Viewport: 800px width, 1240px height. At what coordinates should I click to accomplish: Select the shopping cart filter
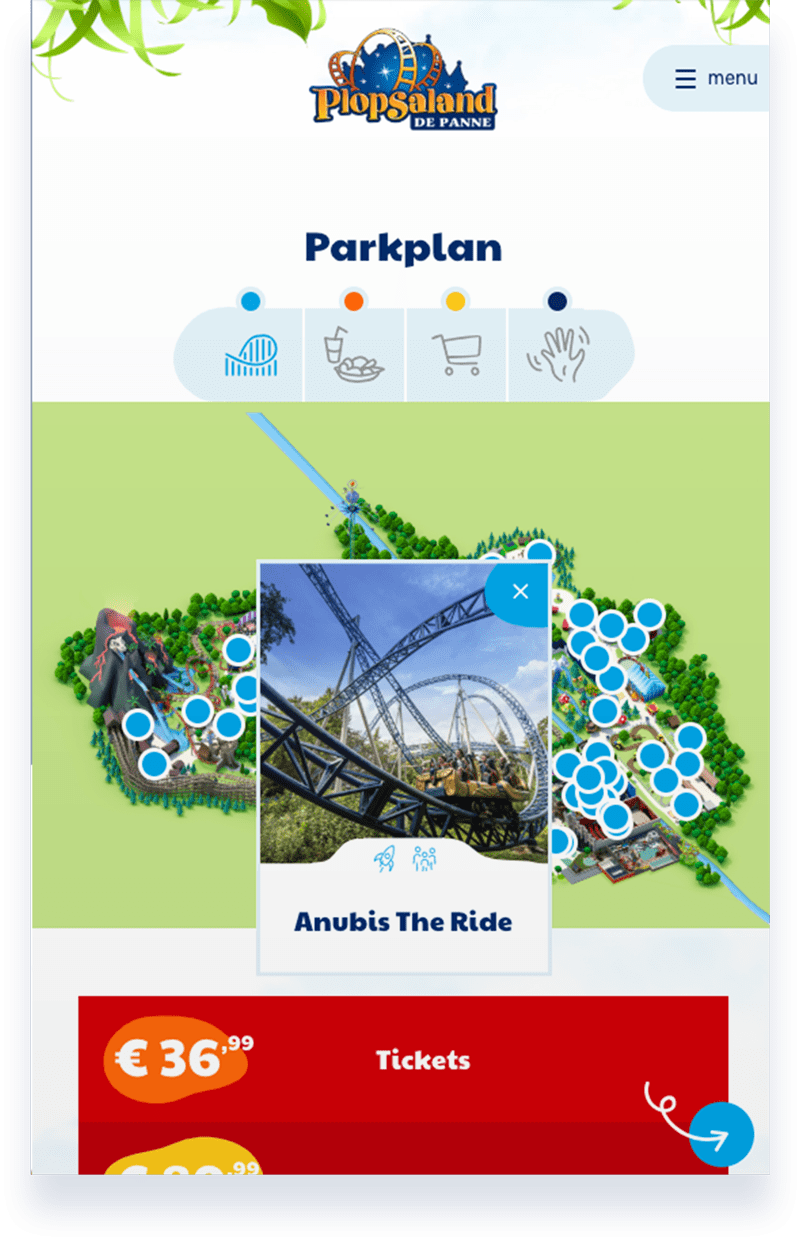tap(457, 355)
